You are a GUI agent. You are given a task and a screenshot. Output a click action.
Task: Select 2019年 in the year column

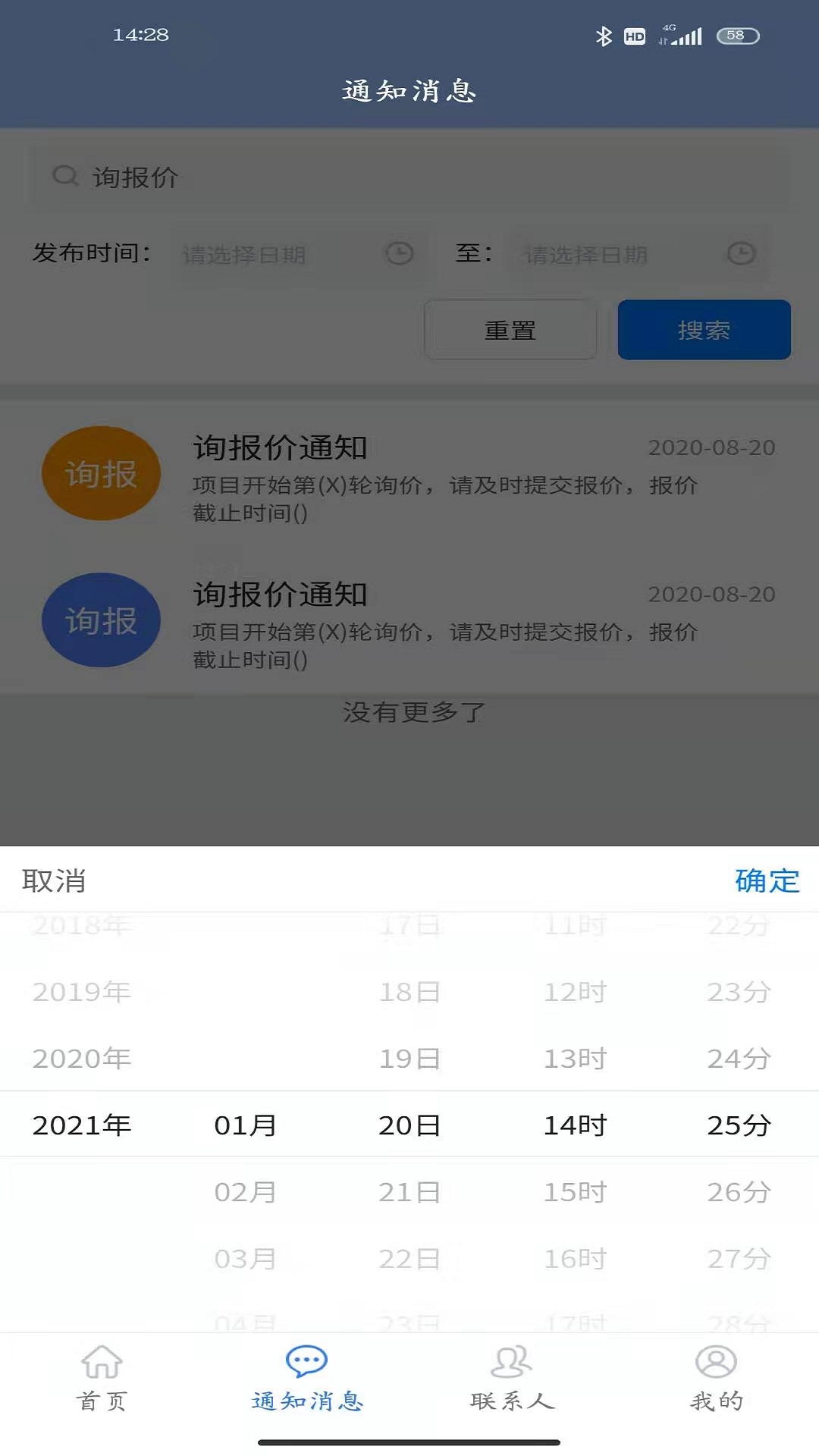click(82, 992)
